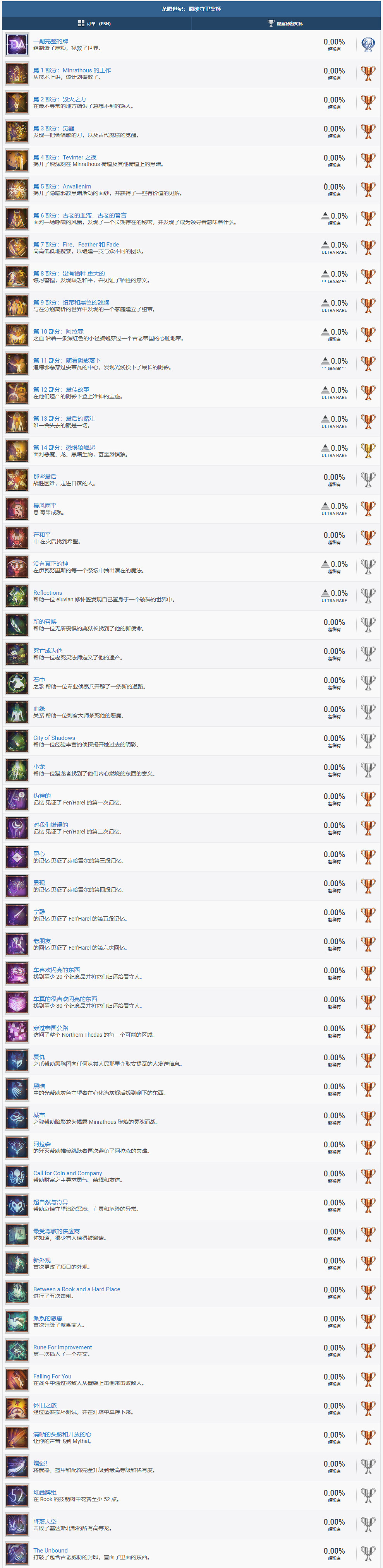The height and width of the screenshot is (1568, 383).
Task: Open trophy 第 3 部分：觉醒
Action: pyautogui.click(x=53, y=128)
